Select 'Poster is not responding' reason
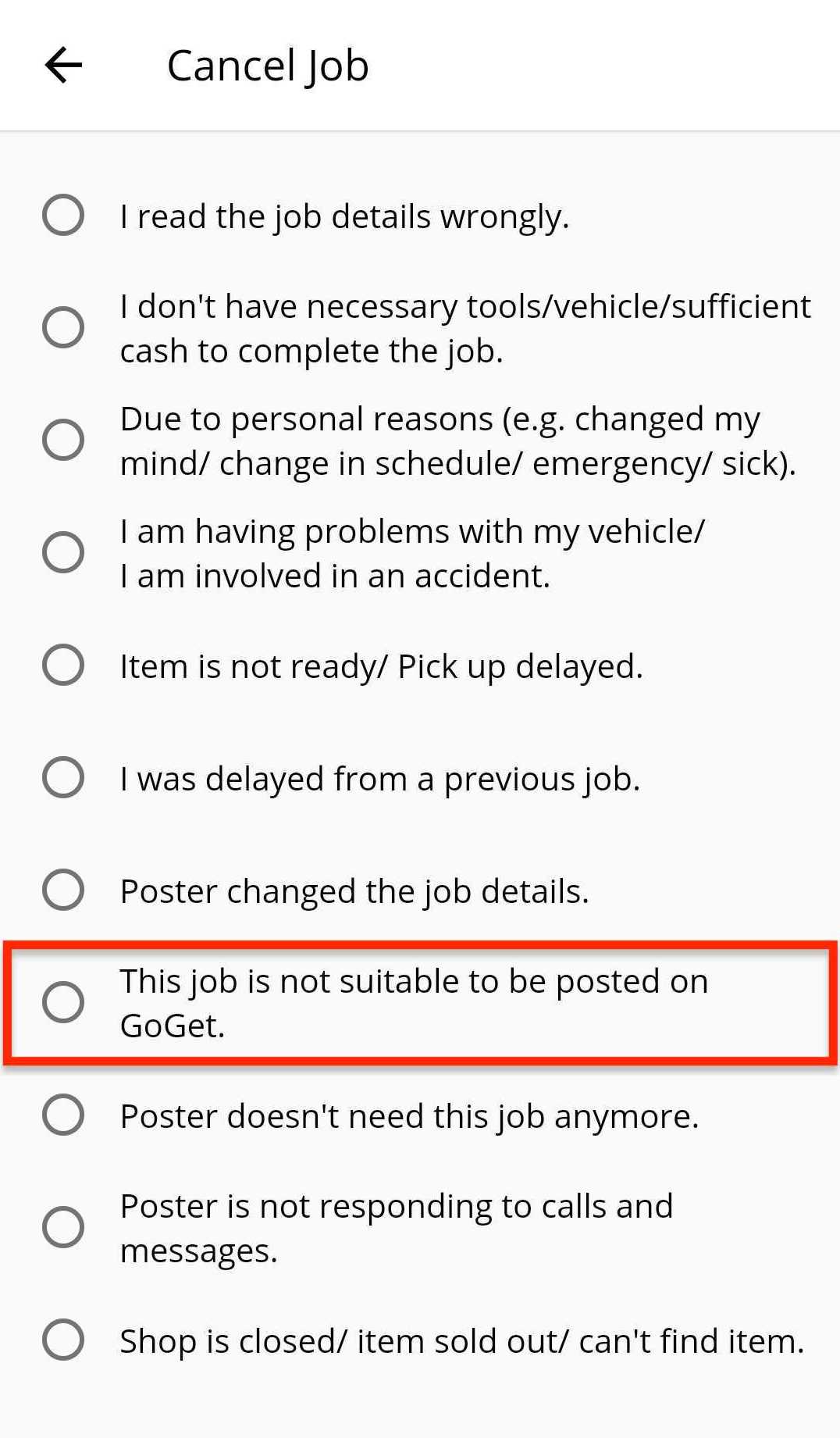The height and width of the screenshot is (1438, 840). pos(63,1227)
